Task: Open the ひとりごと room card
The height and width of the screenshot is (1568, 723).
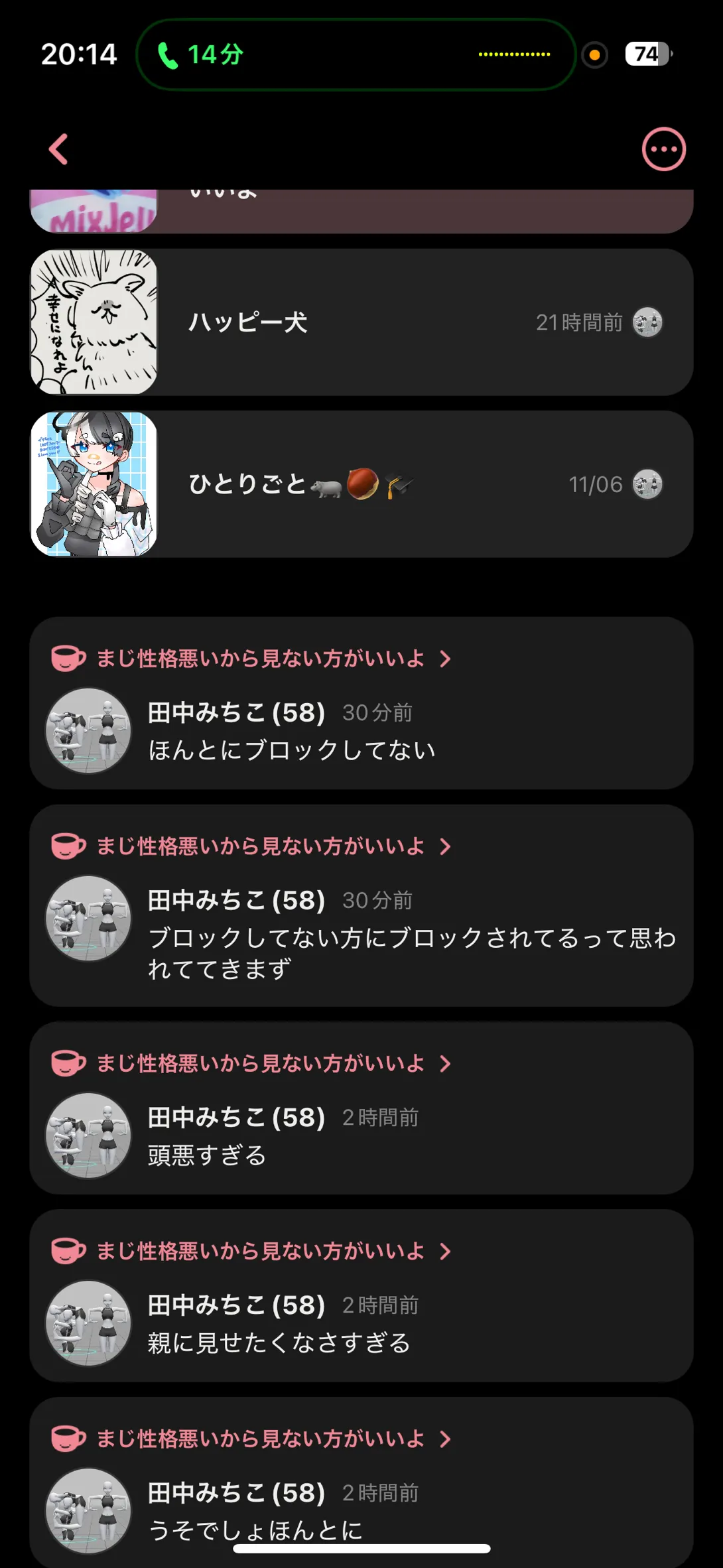Action: (361, 484)
